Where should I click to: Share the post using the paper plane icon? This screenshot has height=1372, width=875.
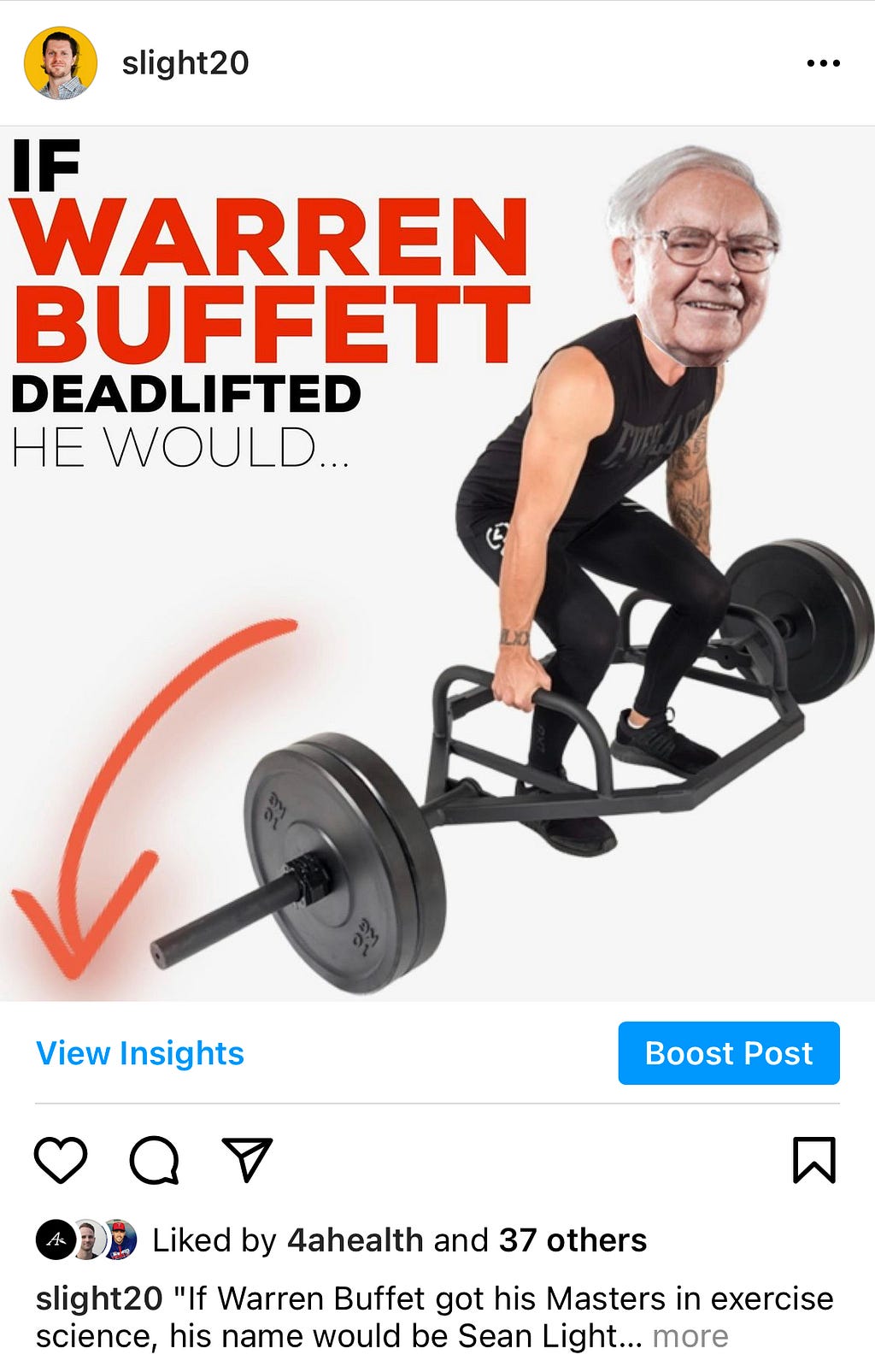[247, 1160]
